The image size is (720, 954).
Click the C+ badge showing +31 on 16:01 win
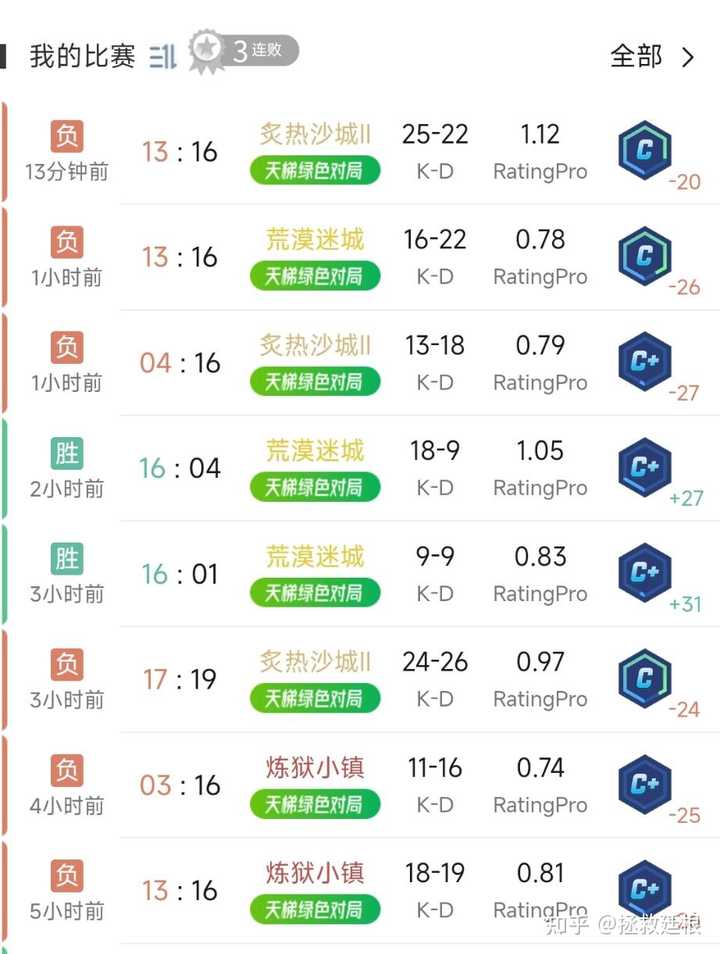644,569
